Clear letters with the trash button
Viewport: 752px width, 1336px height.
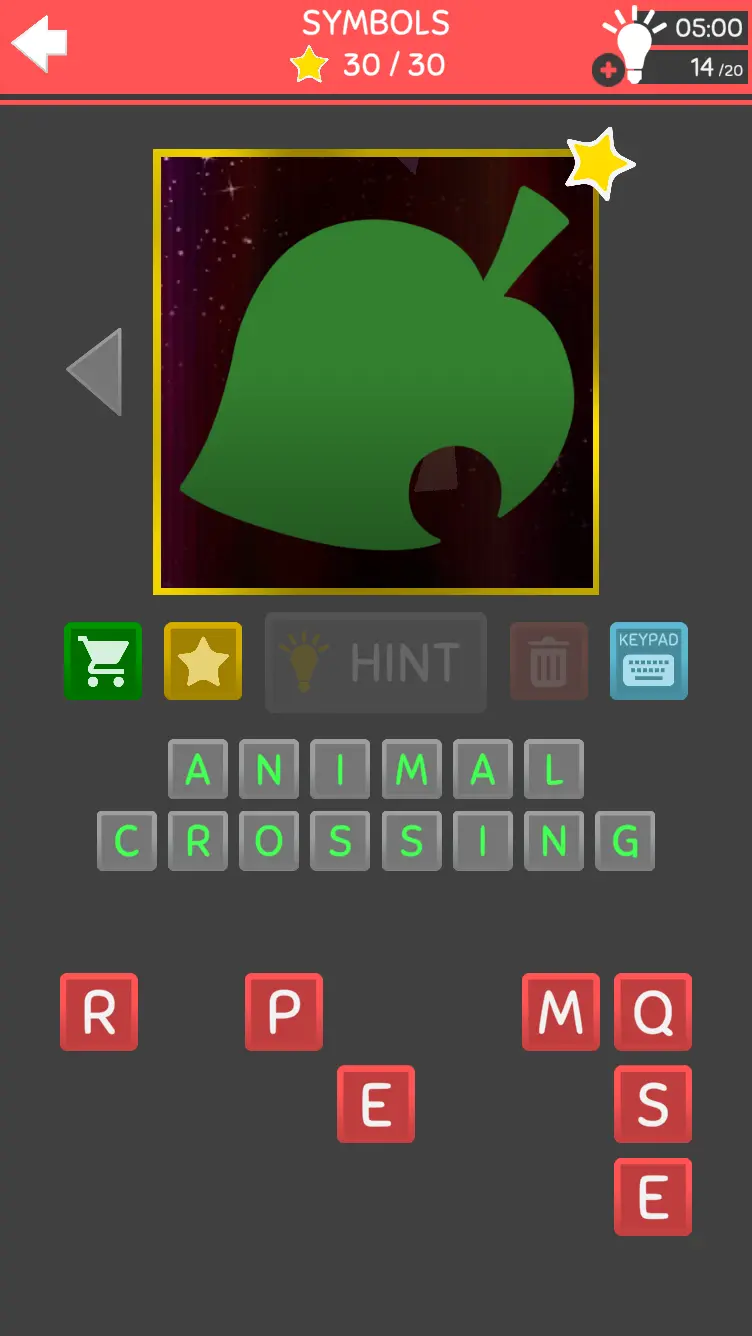coord(548,661)
